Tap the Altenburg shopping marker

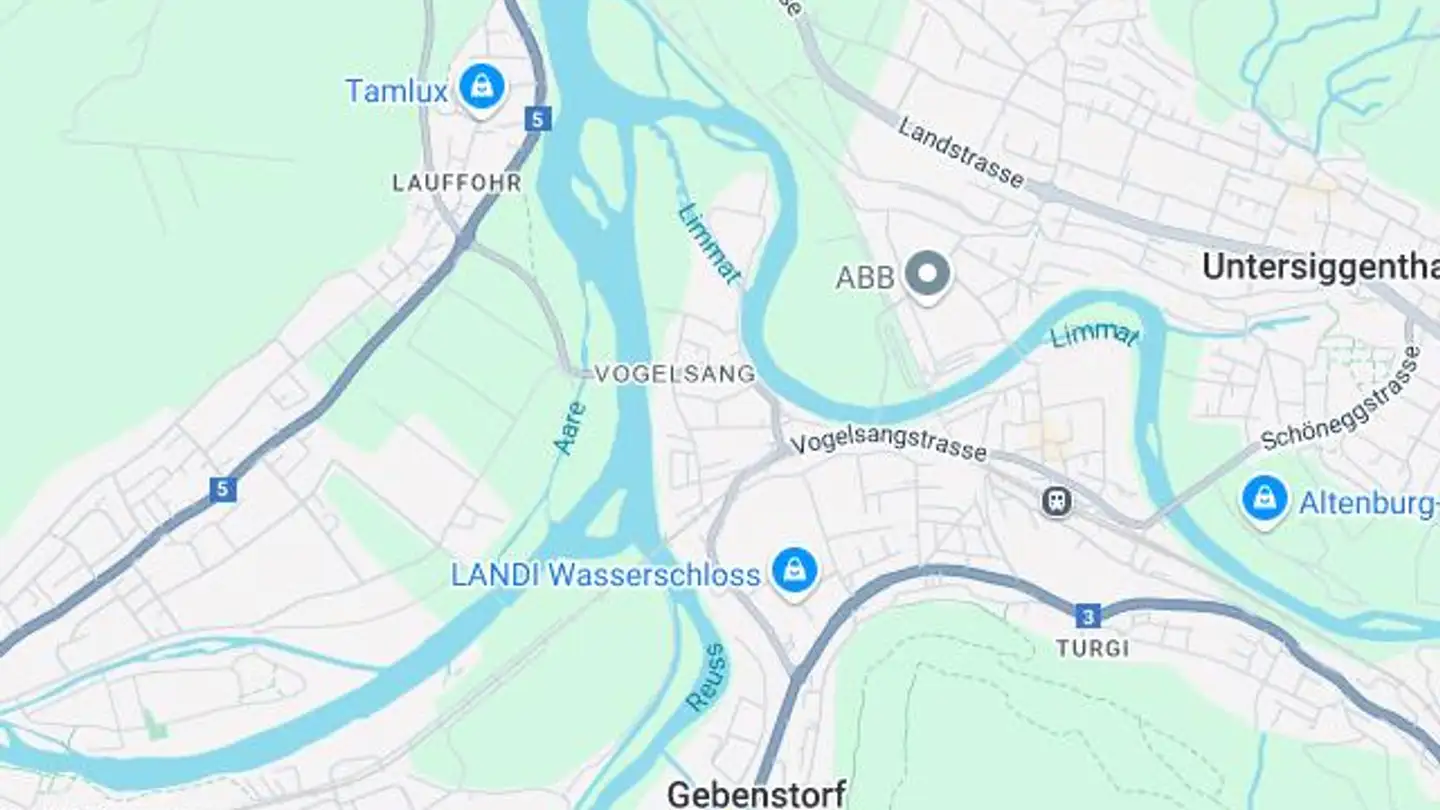(x=1264, y=499)
